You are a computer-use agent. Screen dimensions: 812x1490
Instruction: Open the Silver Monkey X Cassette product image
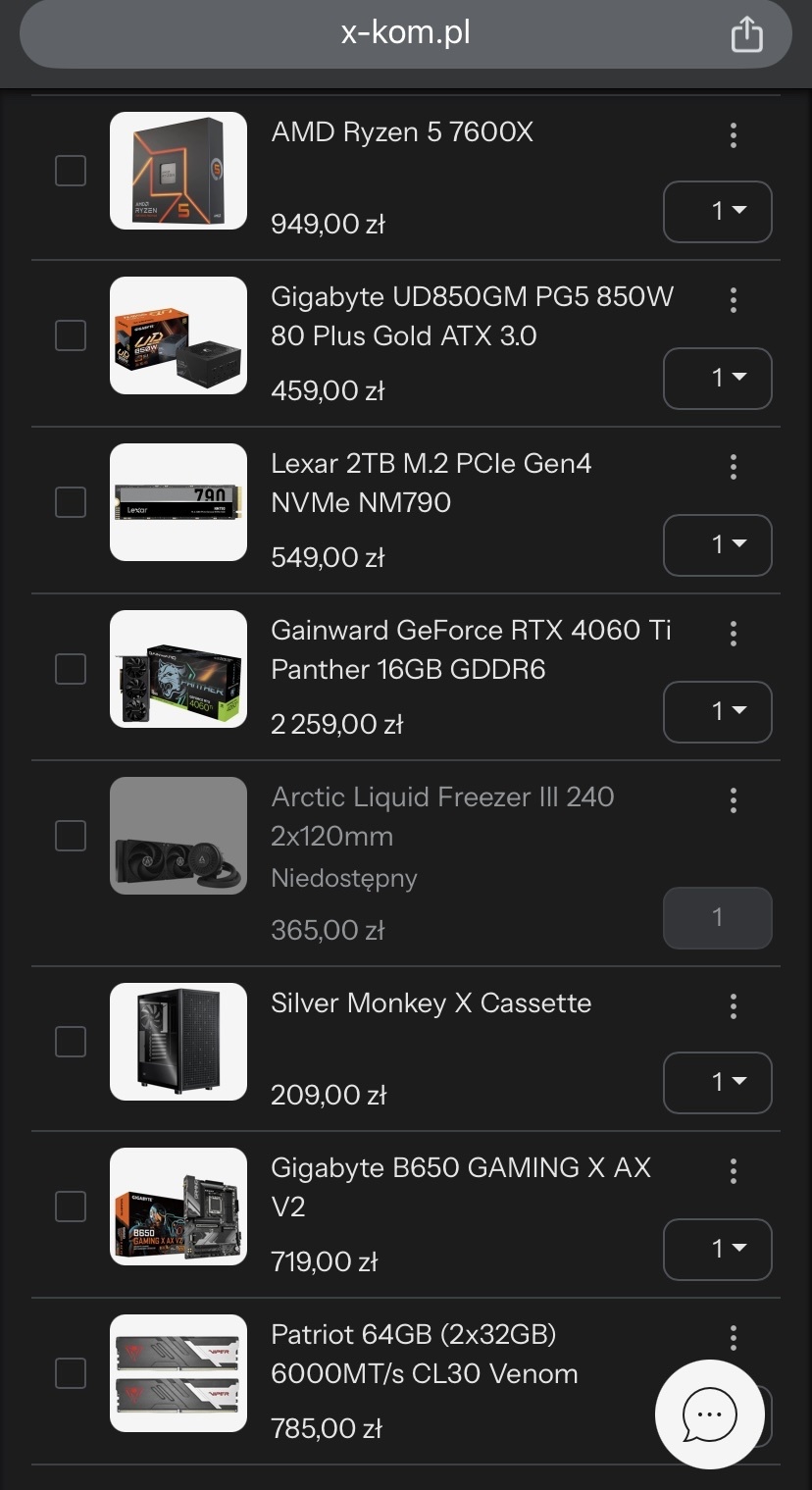[x=178, y=1042]
